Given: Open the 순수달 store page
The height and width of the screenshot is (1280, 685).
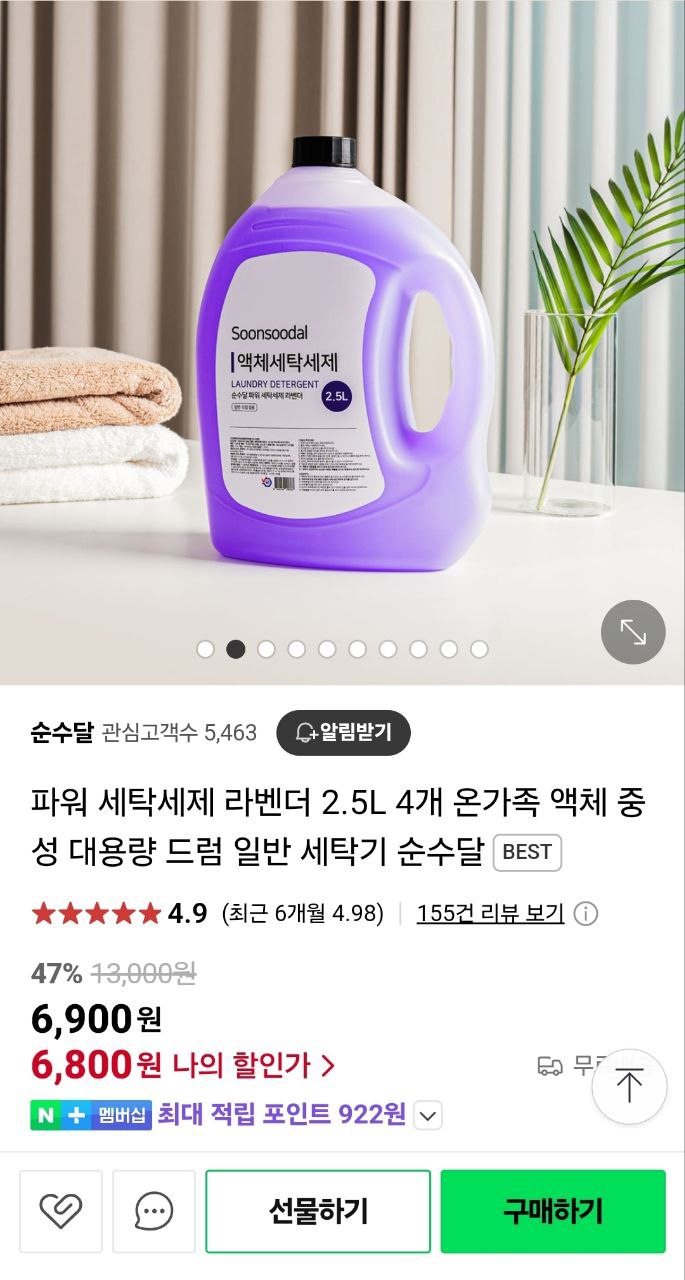Looking at the screenshot, I should point(62,733).
